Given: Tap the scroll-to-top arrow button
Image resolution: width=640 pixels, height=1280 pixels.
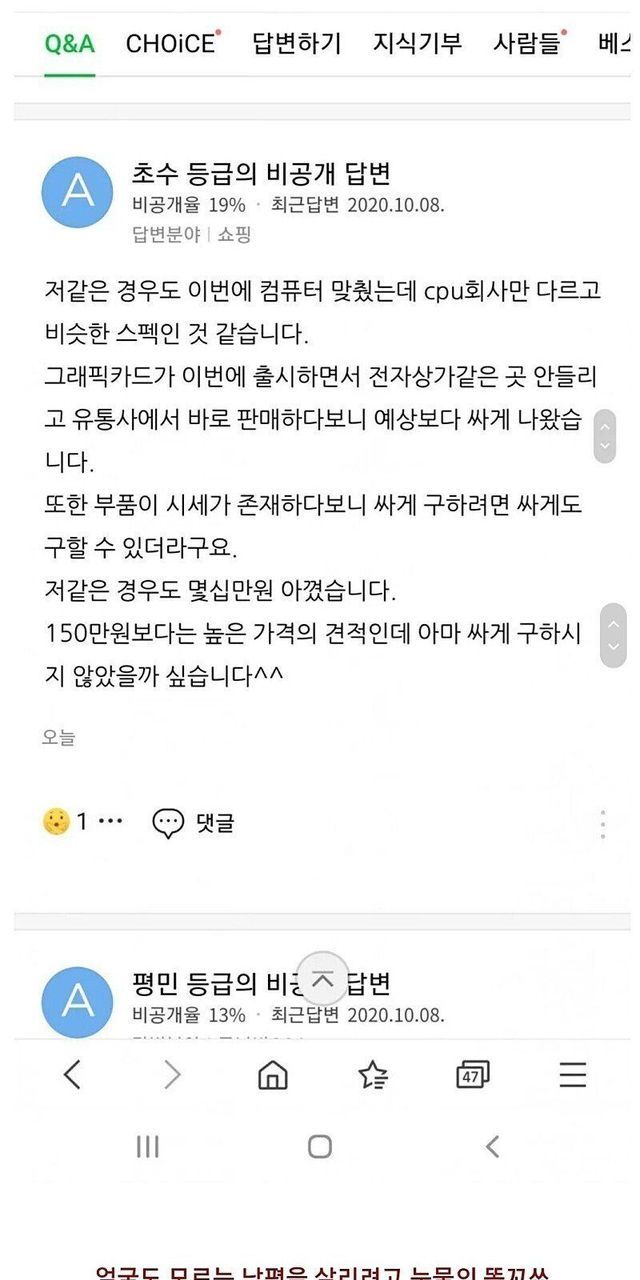Looking at the screenshot, I should [x=322, y=980].
